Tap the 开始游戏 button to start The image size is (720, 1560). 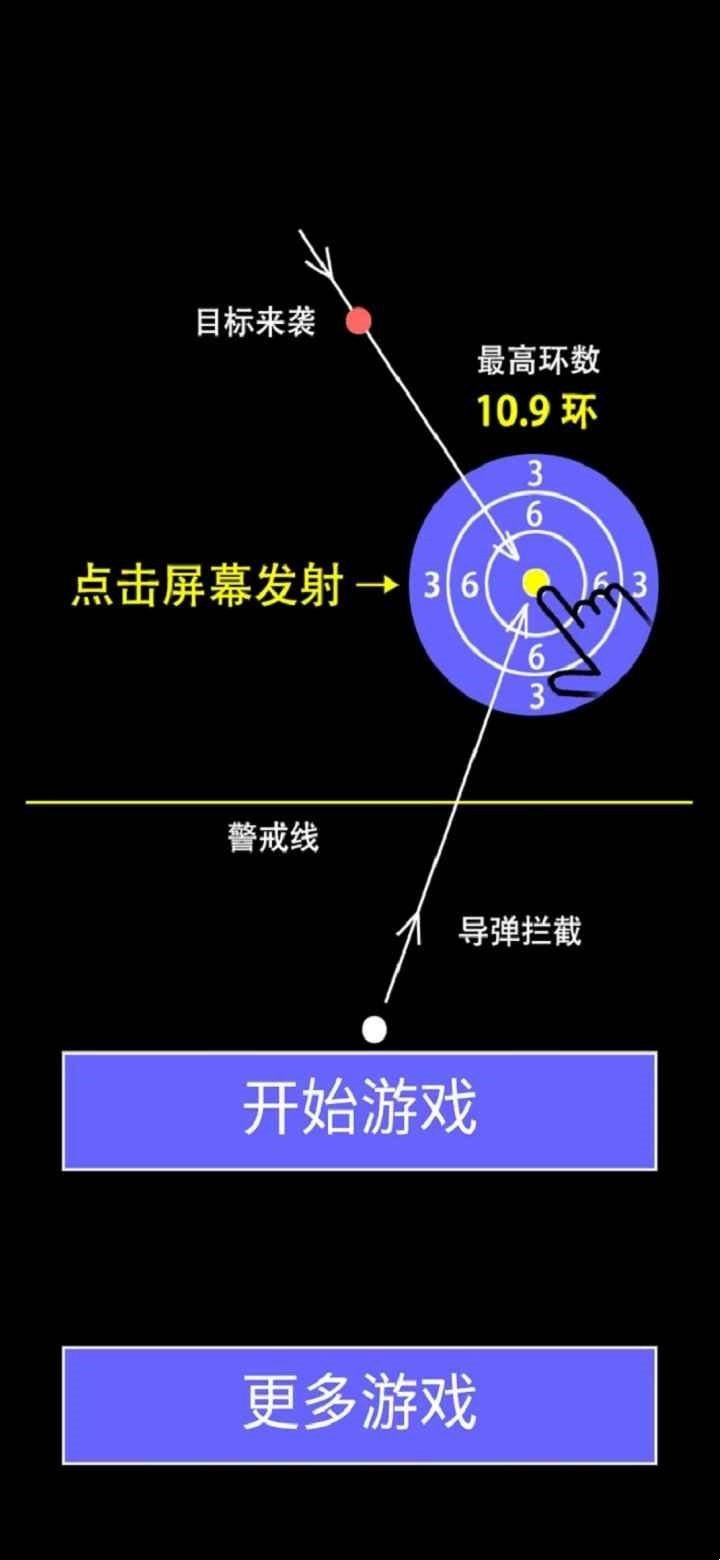coord(359,1110)
